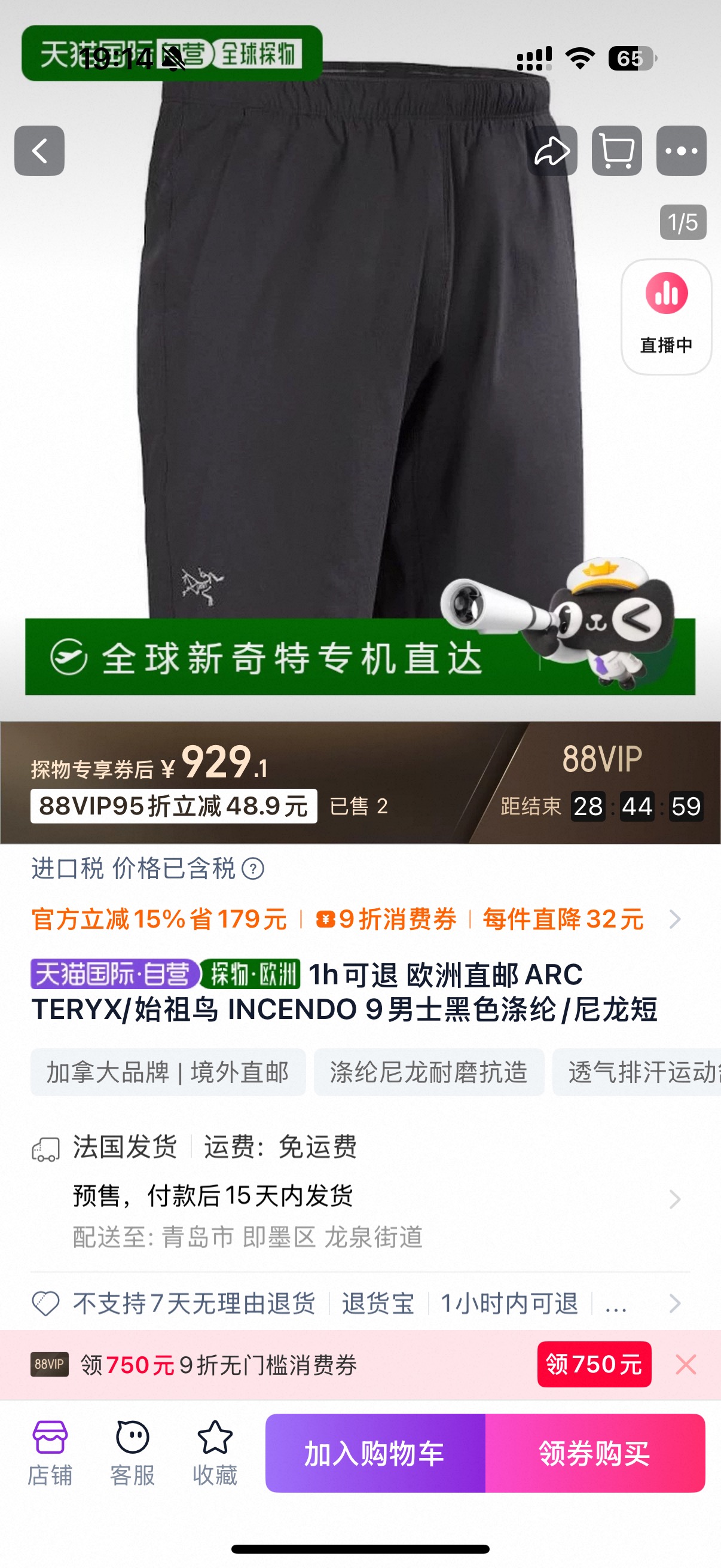This screenshot has width=721, height=1568.
Task: Tap 领券购买 to buy with coupon
Action: click(594, 1454)
